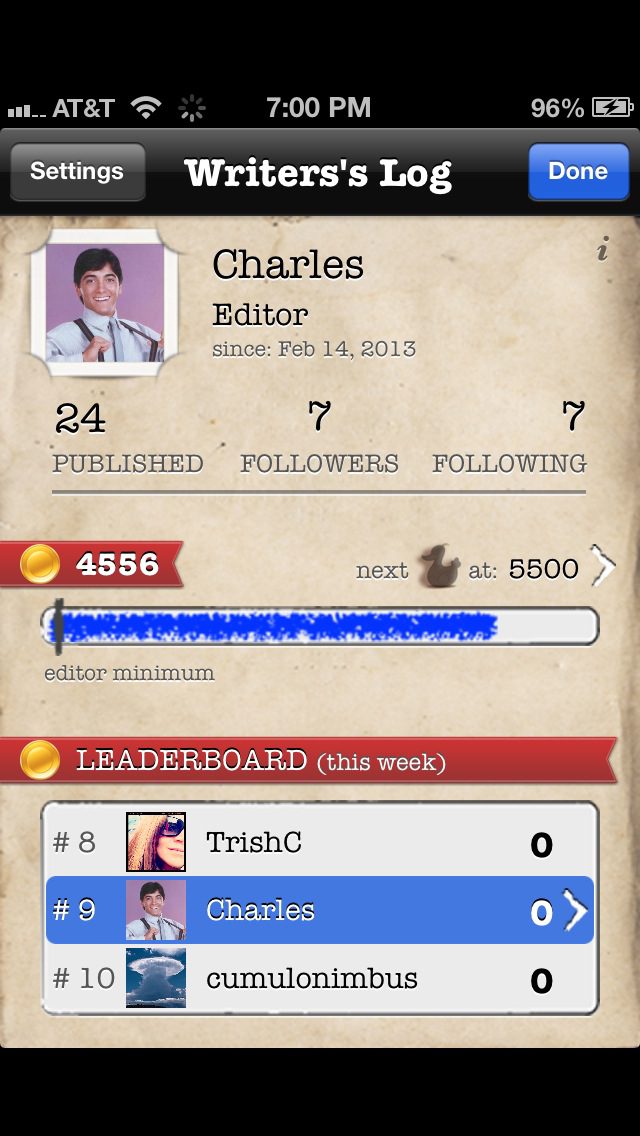This screenshot has height=1136, width=640.
Task: Select Charles's leaderboard row
Action: pyautogui.click(x=320, y=910)
